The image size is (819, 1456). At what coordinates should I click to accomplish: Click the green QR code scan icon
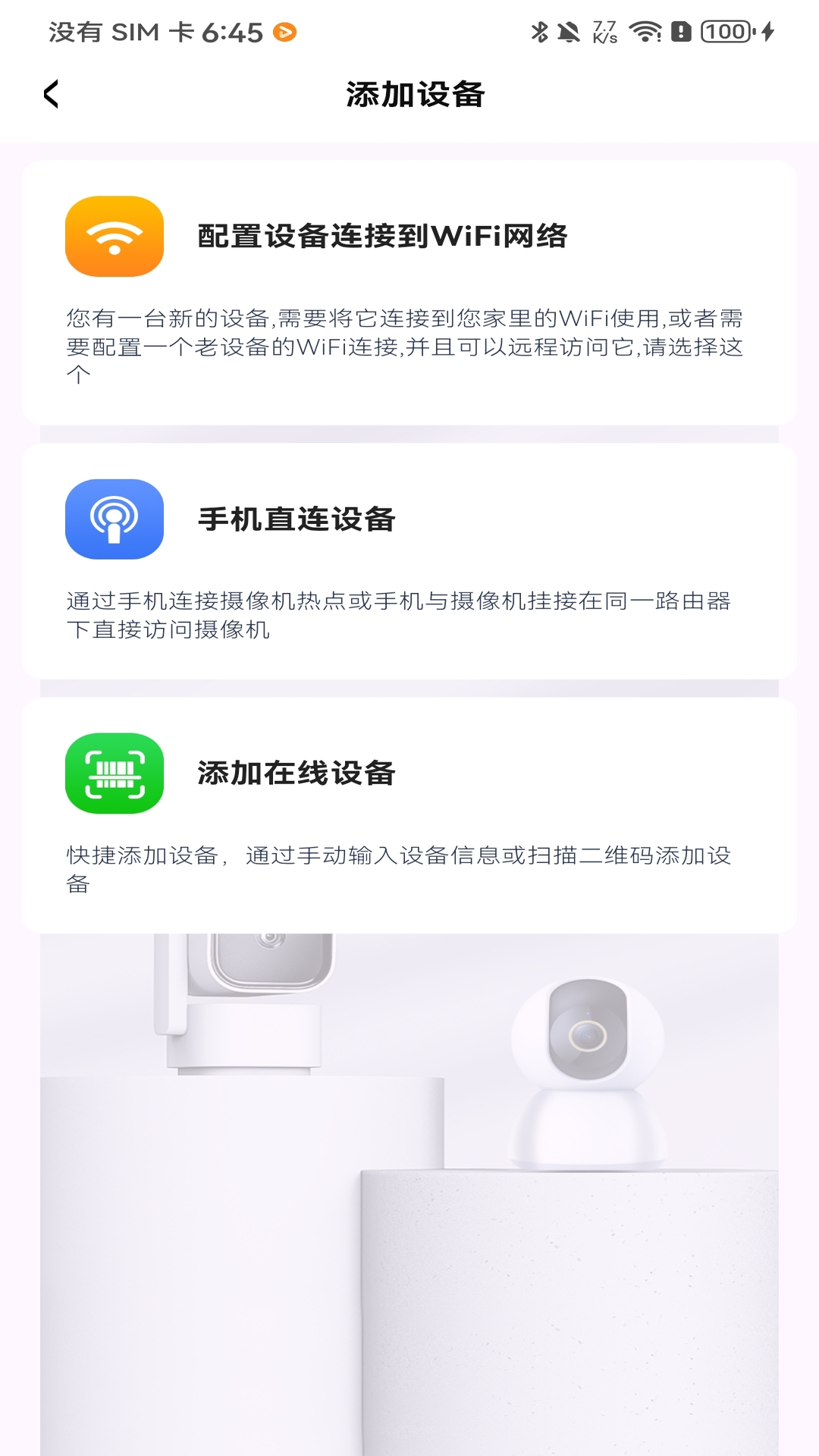coord(114,771)
